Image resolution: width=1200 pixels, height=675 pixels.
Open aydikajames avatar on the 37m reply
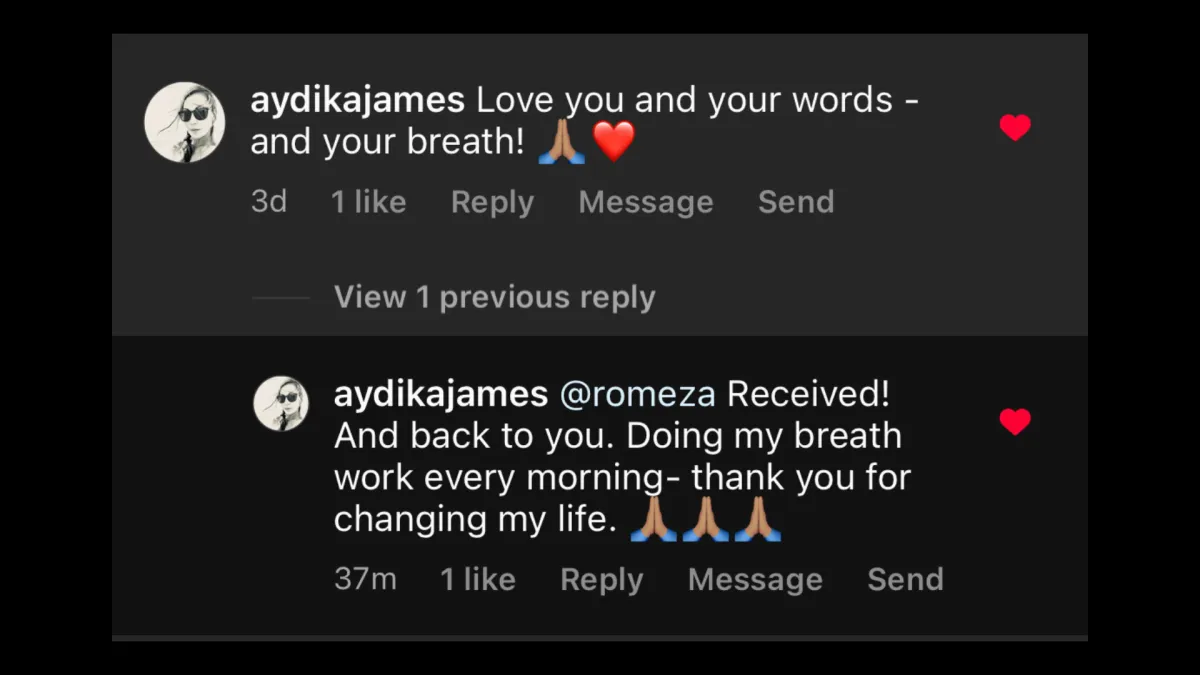pyautogui.click(x=280, y=404)
